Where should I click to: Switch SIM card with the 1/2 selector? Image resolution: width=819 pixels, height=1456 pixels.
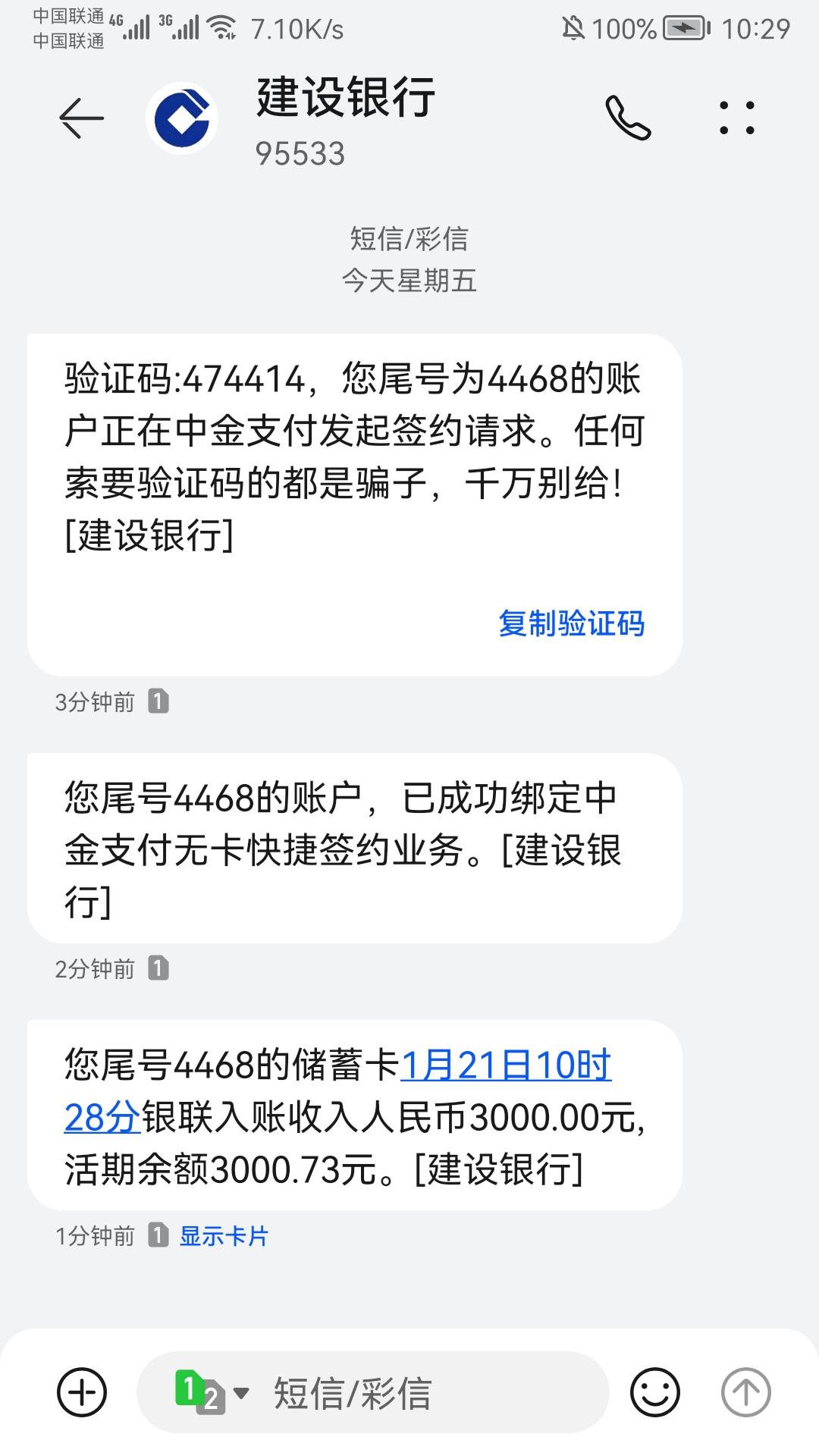[212, 1392]
